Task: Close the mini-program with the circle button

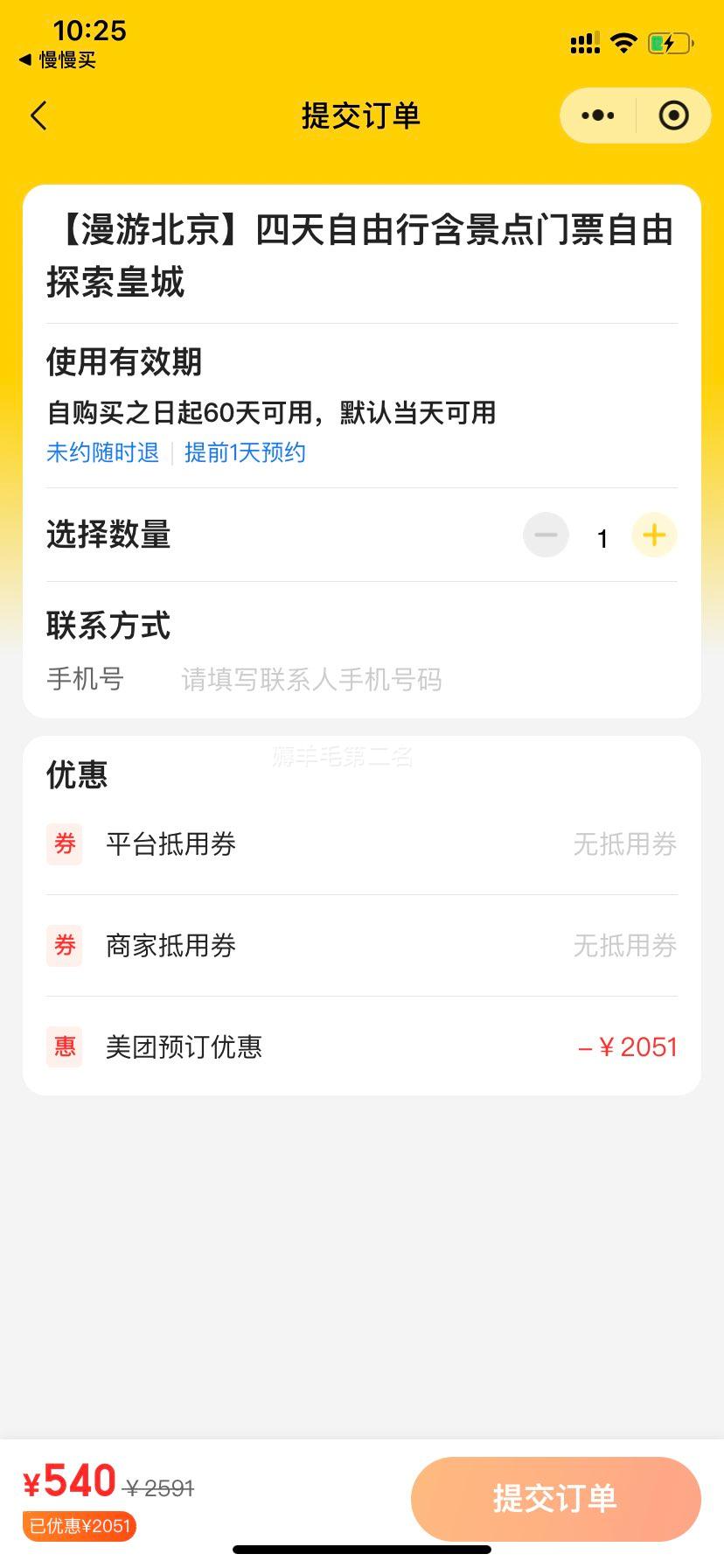Action: click(673, 115)
